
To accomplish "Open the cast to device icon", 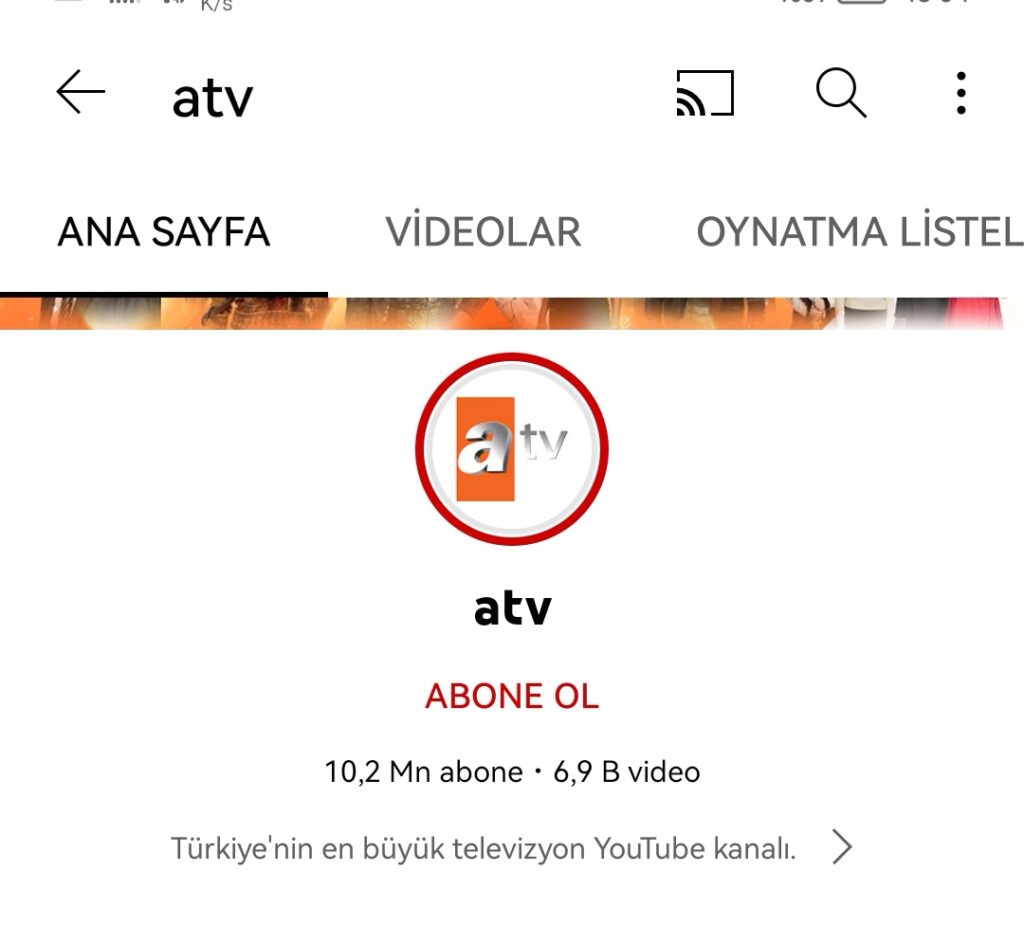I will point(705,94).
